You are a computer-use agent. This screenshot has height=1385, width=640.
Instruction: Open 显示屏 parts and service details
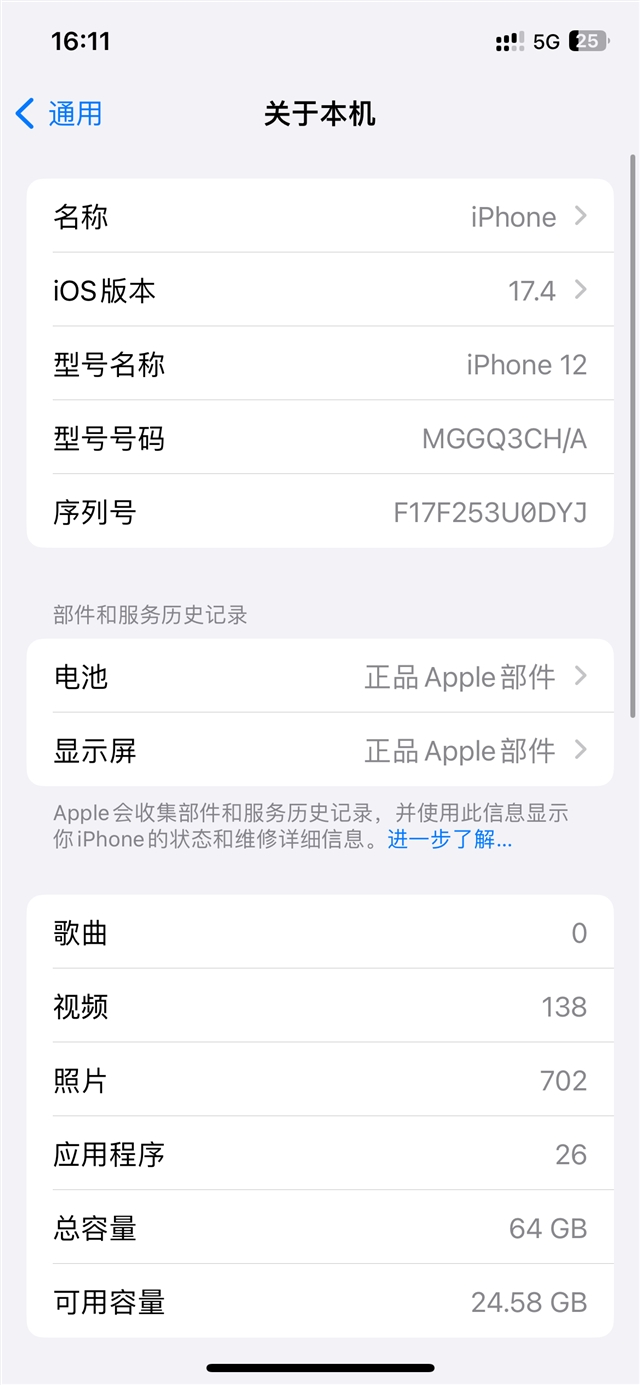pos(320,750)
